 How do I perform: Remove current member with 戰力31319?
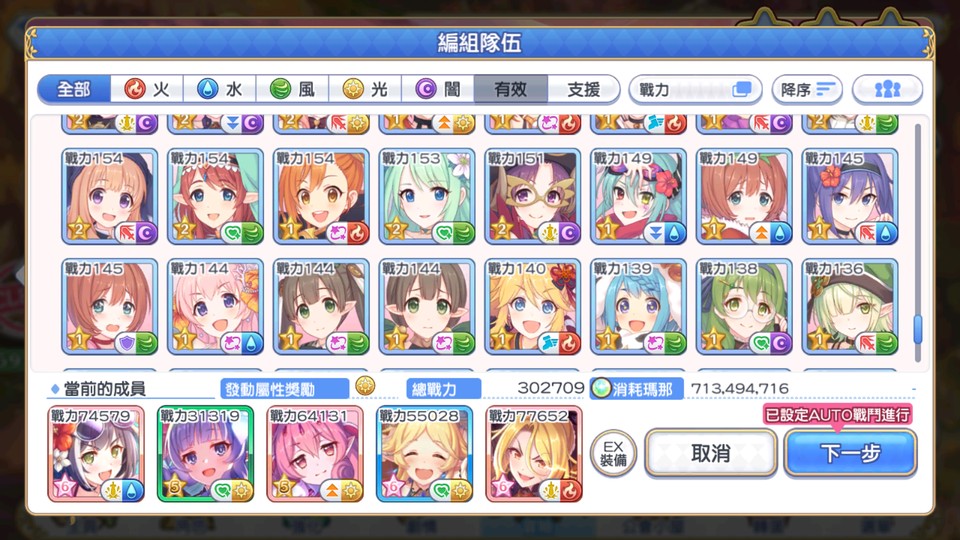pos(206,453)
